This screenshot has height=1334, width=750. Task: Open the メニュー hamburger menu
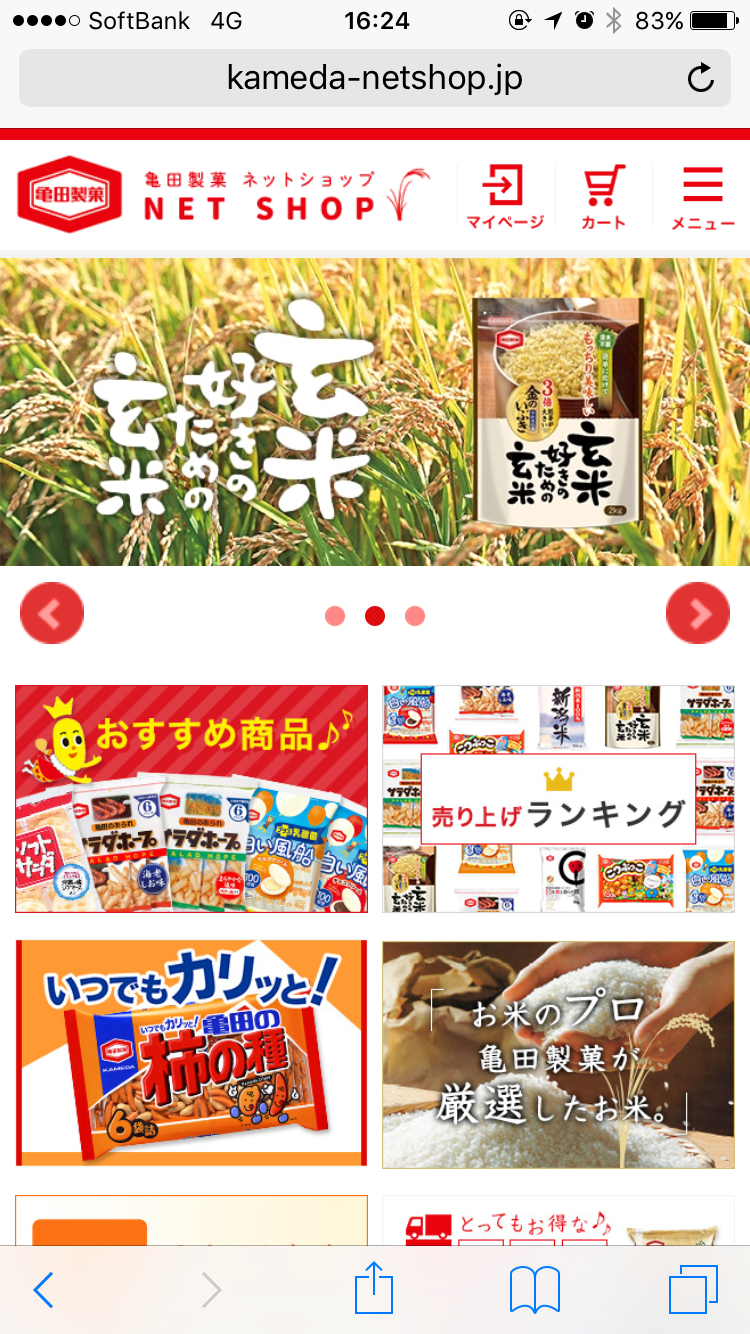point(703,198)
